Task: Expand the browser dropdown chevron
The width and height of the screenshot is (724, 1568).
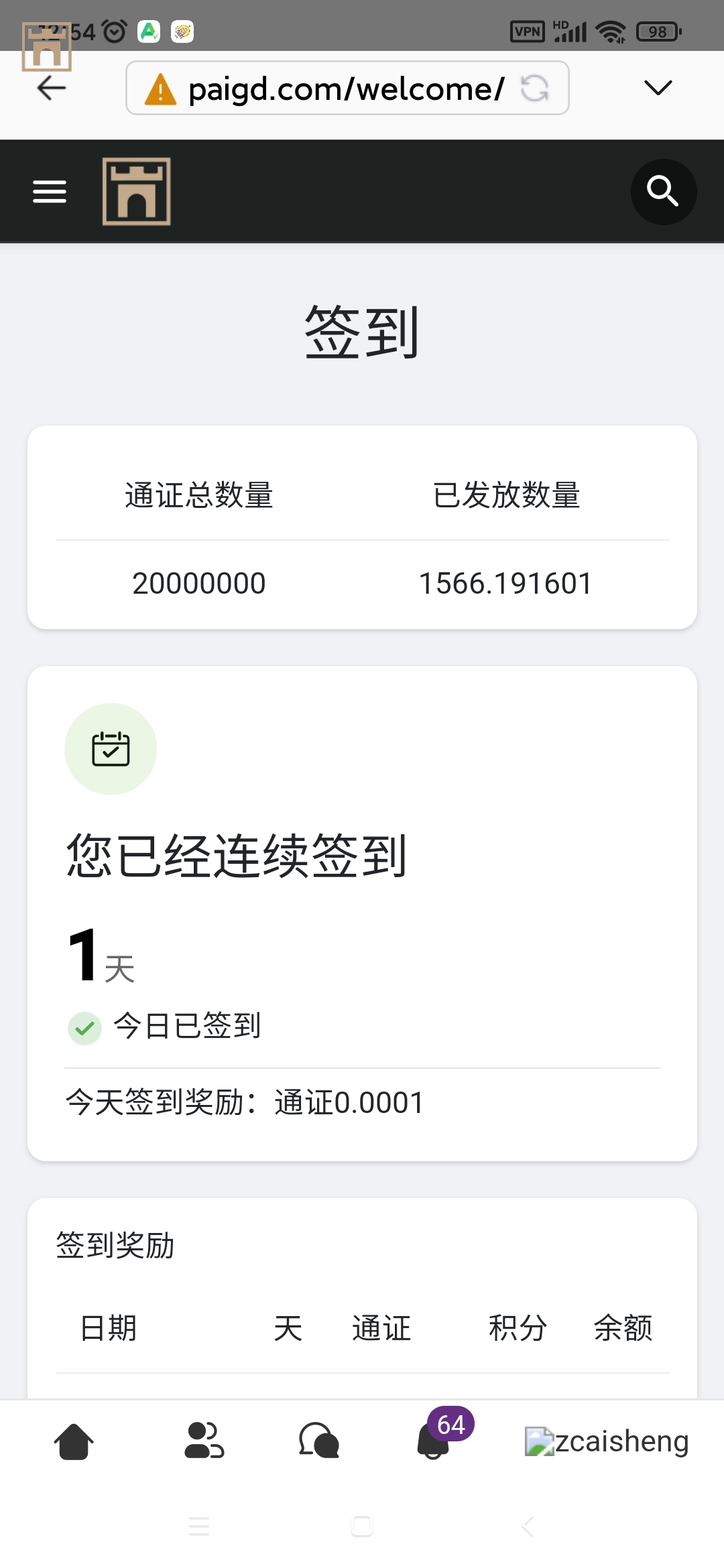Action: tap(657, 88)
